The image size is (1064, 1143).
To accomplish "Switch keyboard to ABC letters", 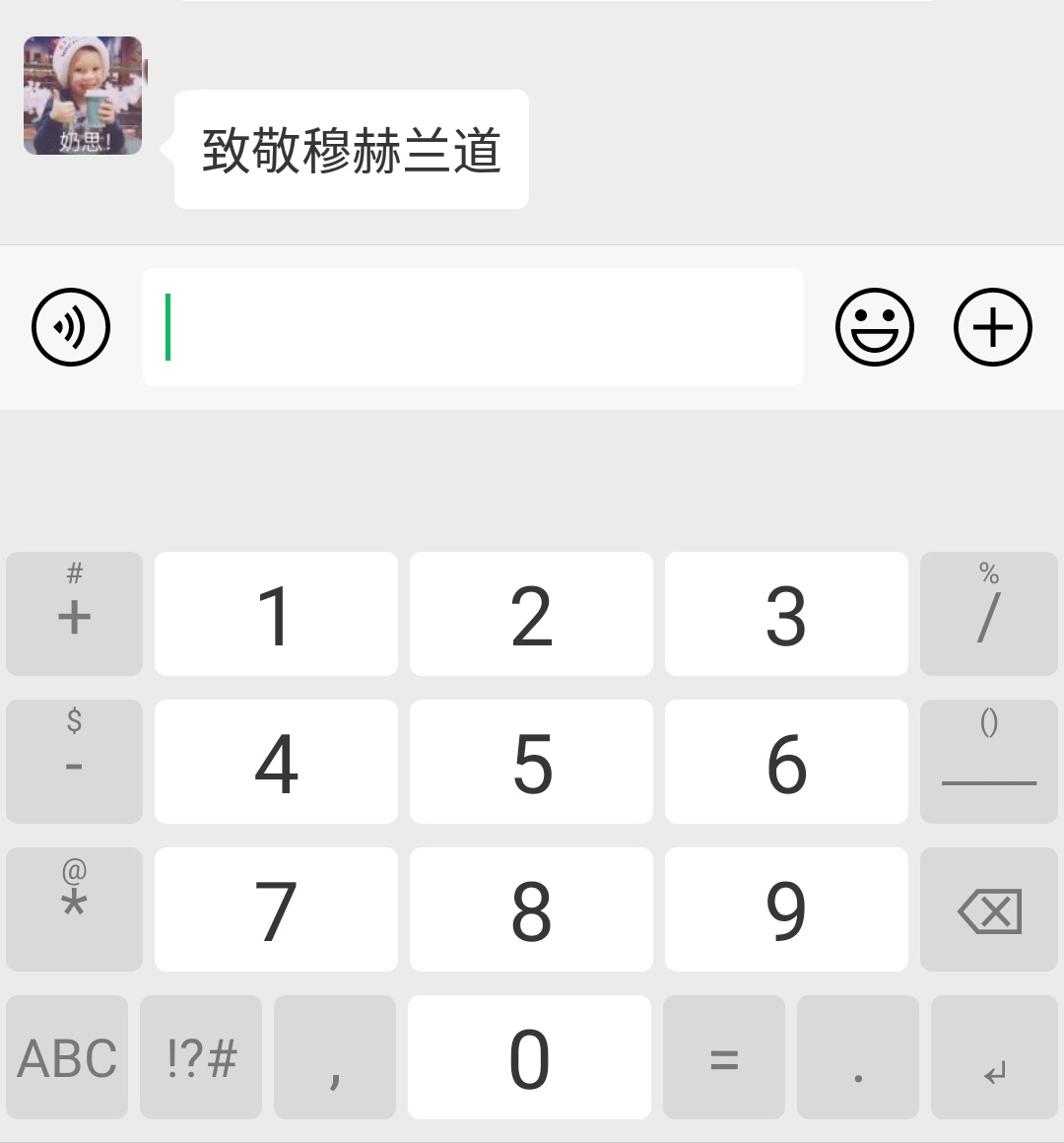I will click(x=67, y=1057).
